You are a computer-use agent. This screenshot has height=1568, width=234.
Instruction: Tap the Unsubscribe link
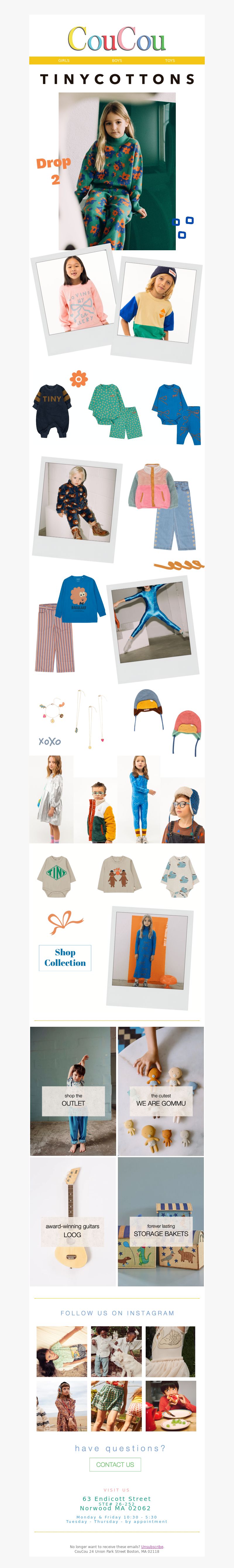[x=152, y=1546]
